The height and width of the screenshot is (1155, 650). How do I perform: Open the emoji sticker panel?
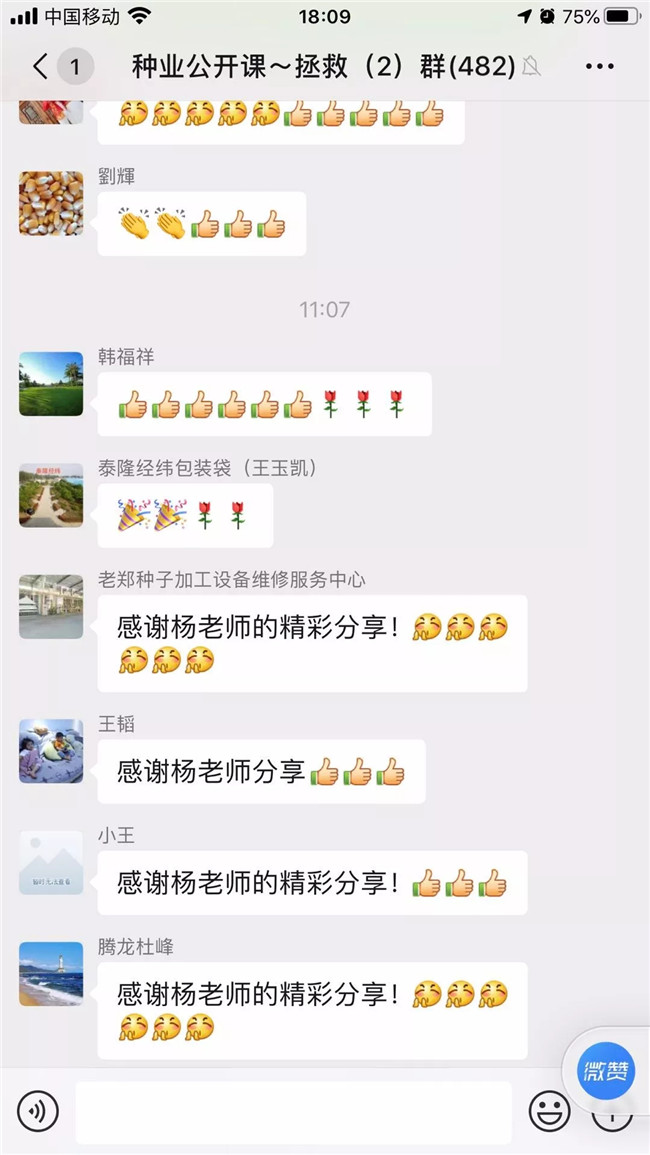click(x=549, y=1111)
